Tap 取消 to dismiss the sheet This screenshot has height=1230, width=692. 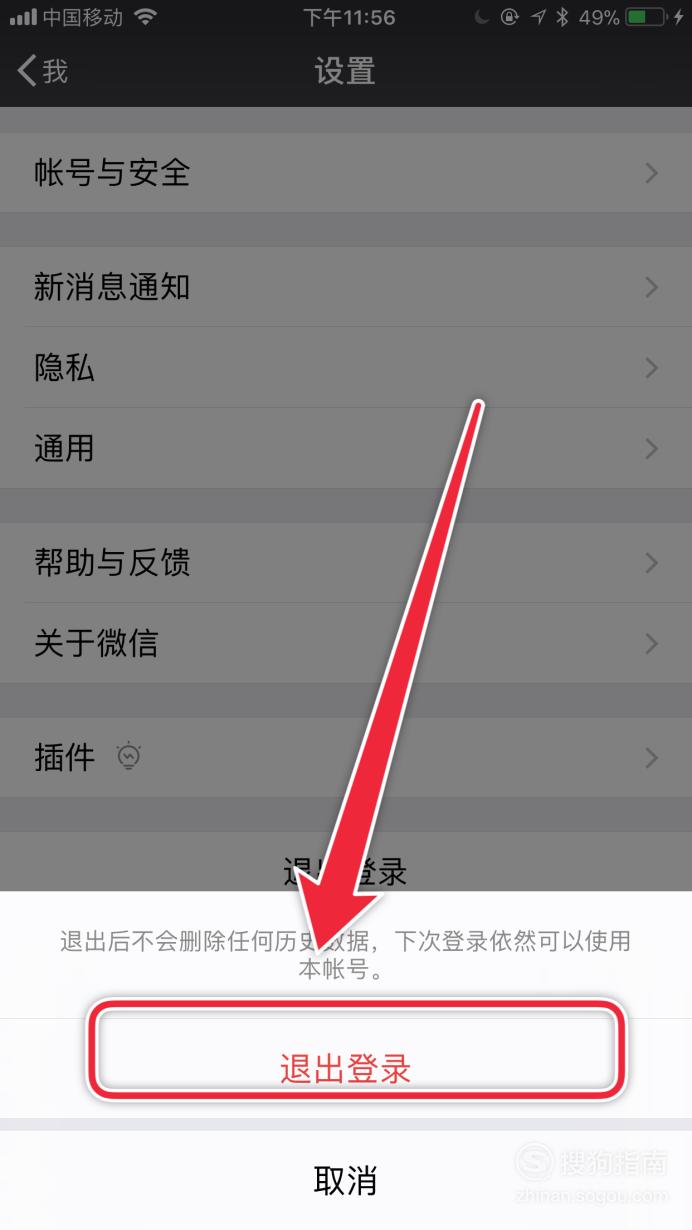[346, 1180]
